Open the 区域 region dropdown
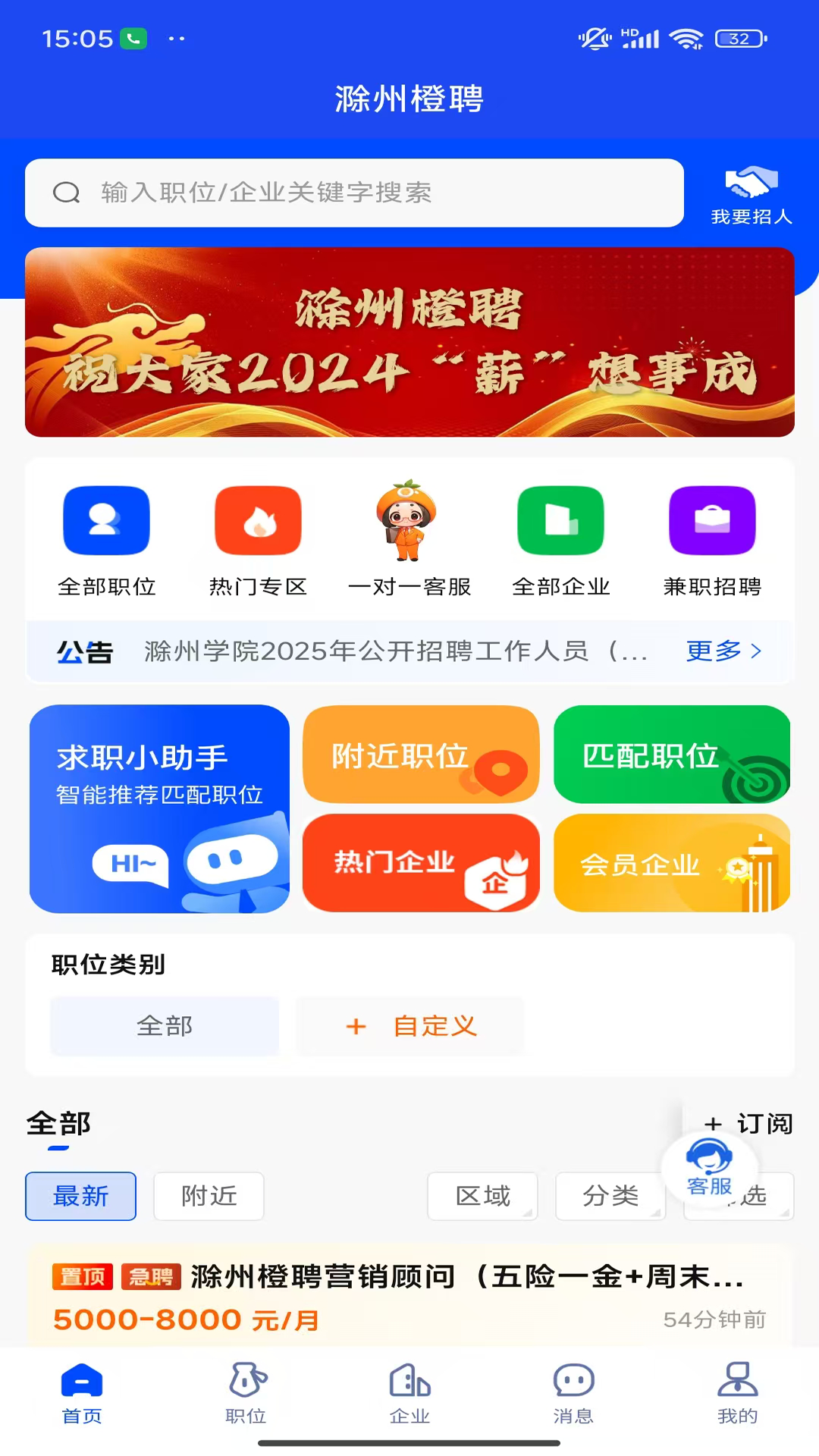Viewport: 819px width, 1456px height. [x=482, y=1197]
